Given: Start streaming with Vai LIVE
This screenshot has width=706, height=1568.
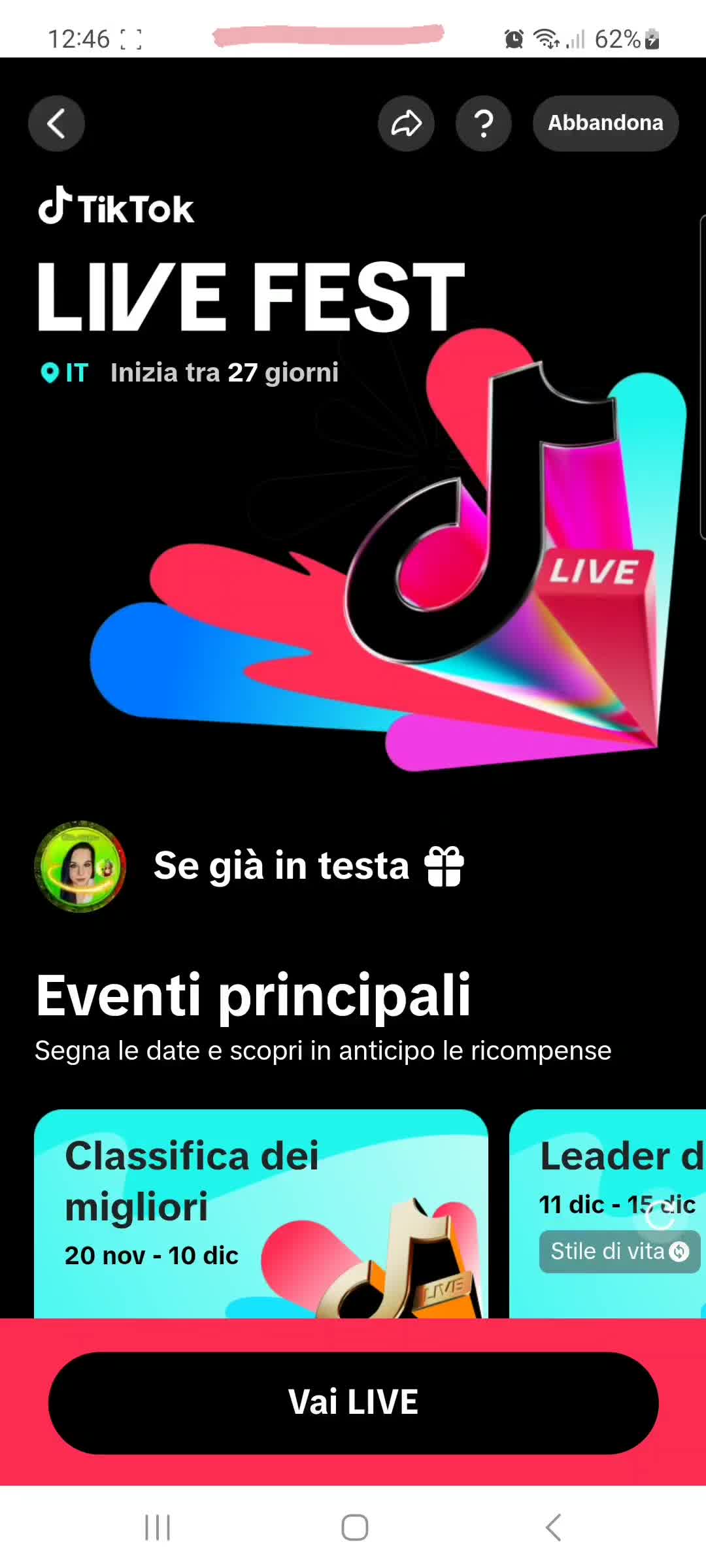Looking at the screenshot, I should coord(353,1403).
